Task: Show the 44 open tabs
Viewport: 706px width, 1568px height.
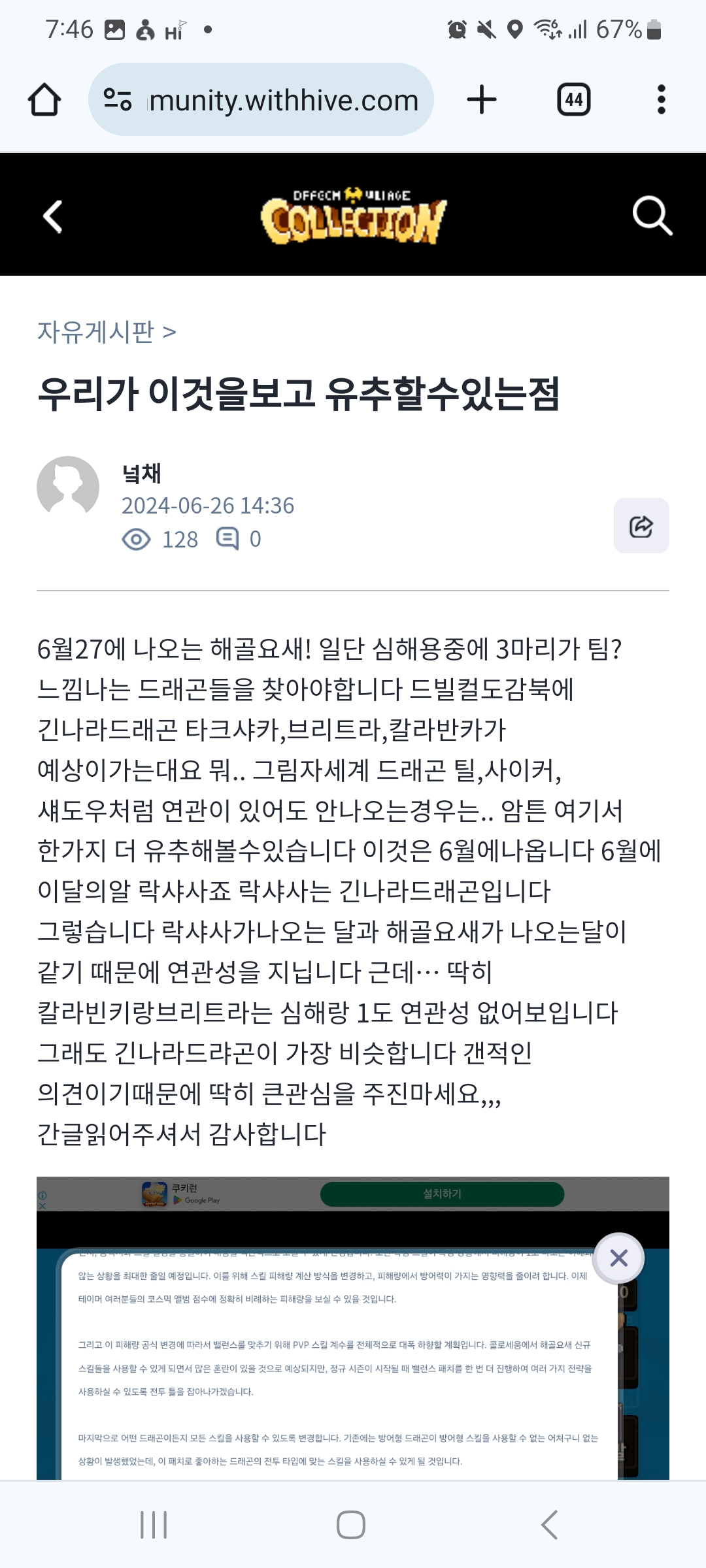Action: [573, 100]
